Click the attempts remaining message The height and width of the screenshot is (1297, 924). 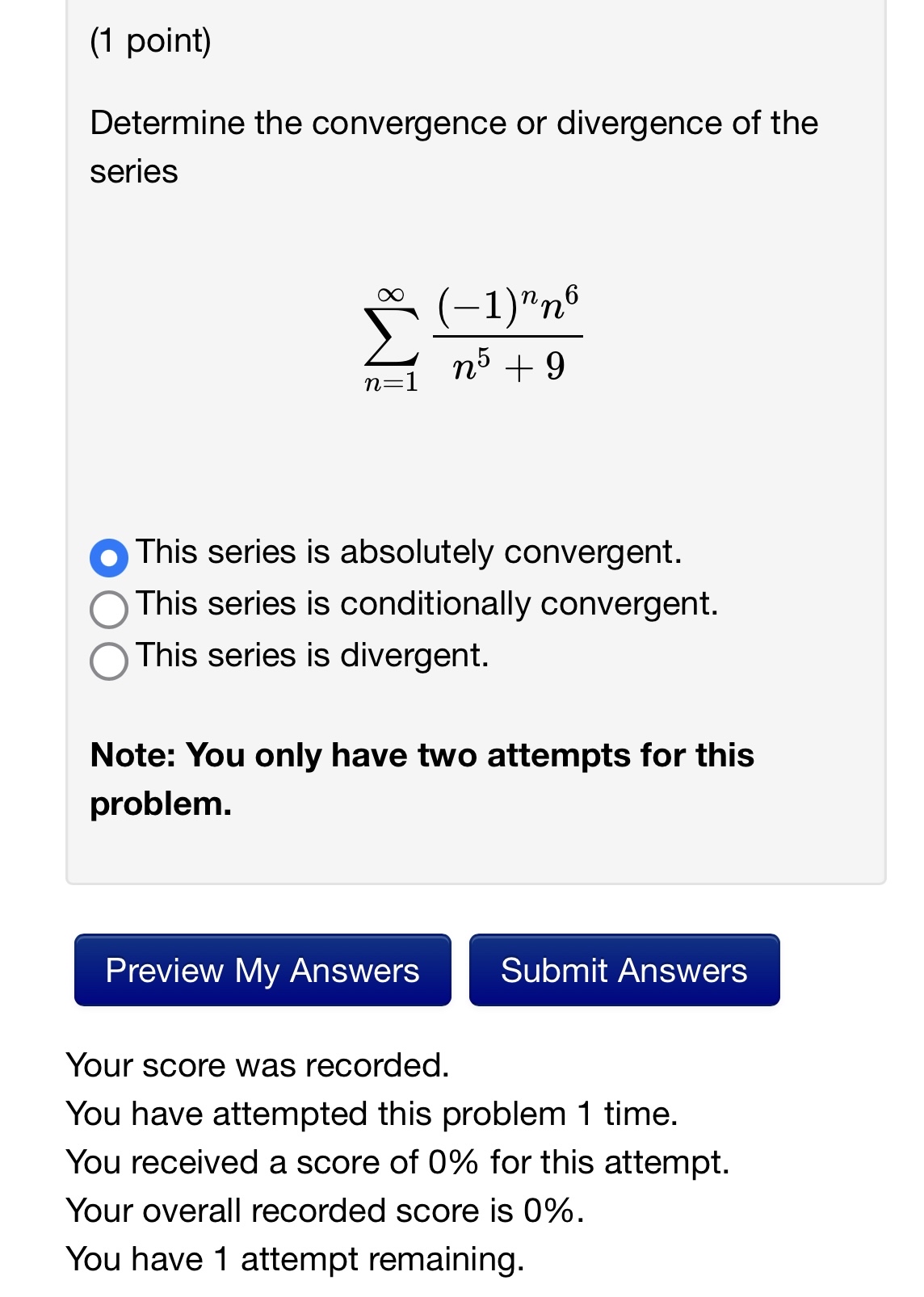[x=296, y=1258]
